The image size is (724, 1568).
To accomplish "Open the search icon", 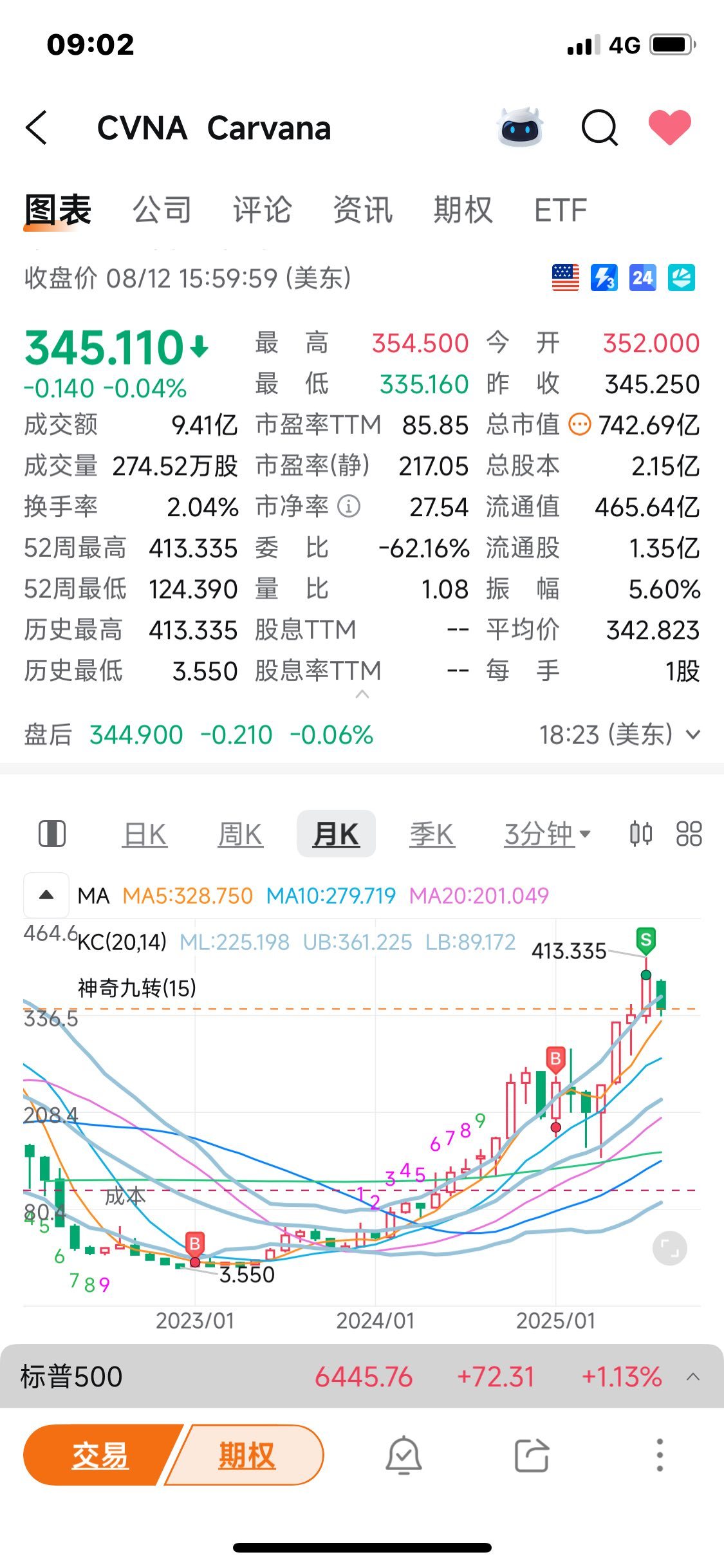I will click(599, 128).
